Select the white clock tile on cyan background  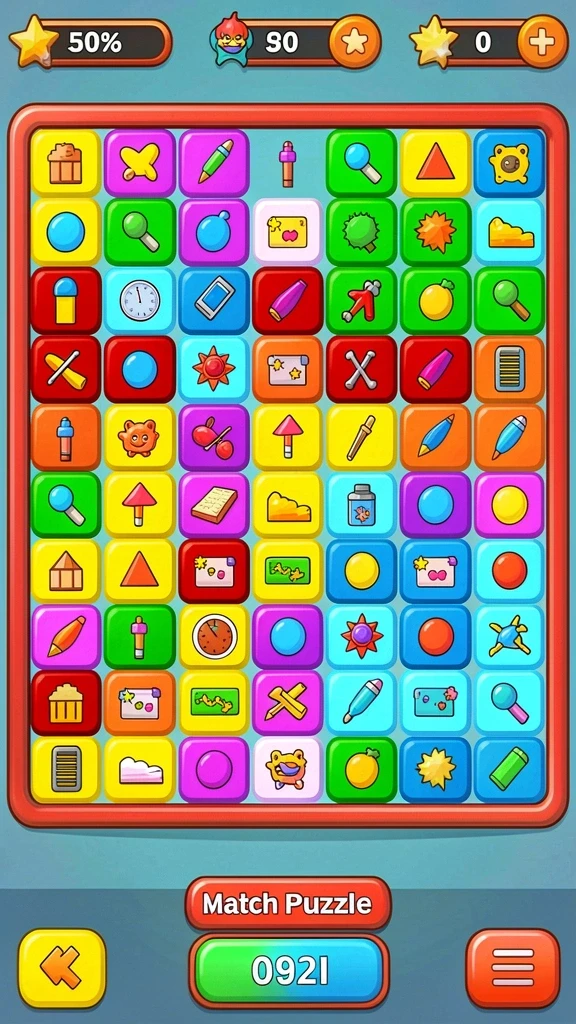click(x=140, y=300)
